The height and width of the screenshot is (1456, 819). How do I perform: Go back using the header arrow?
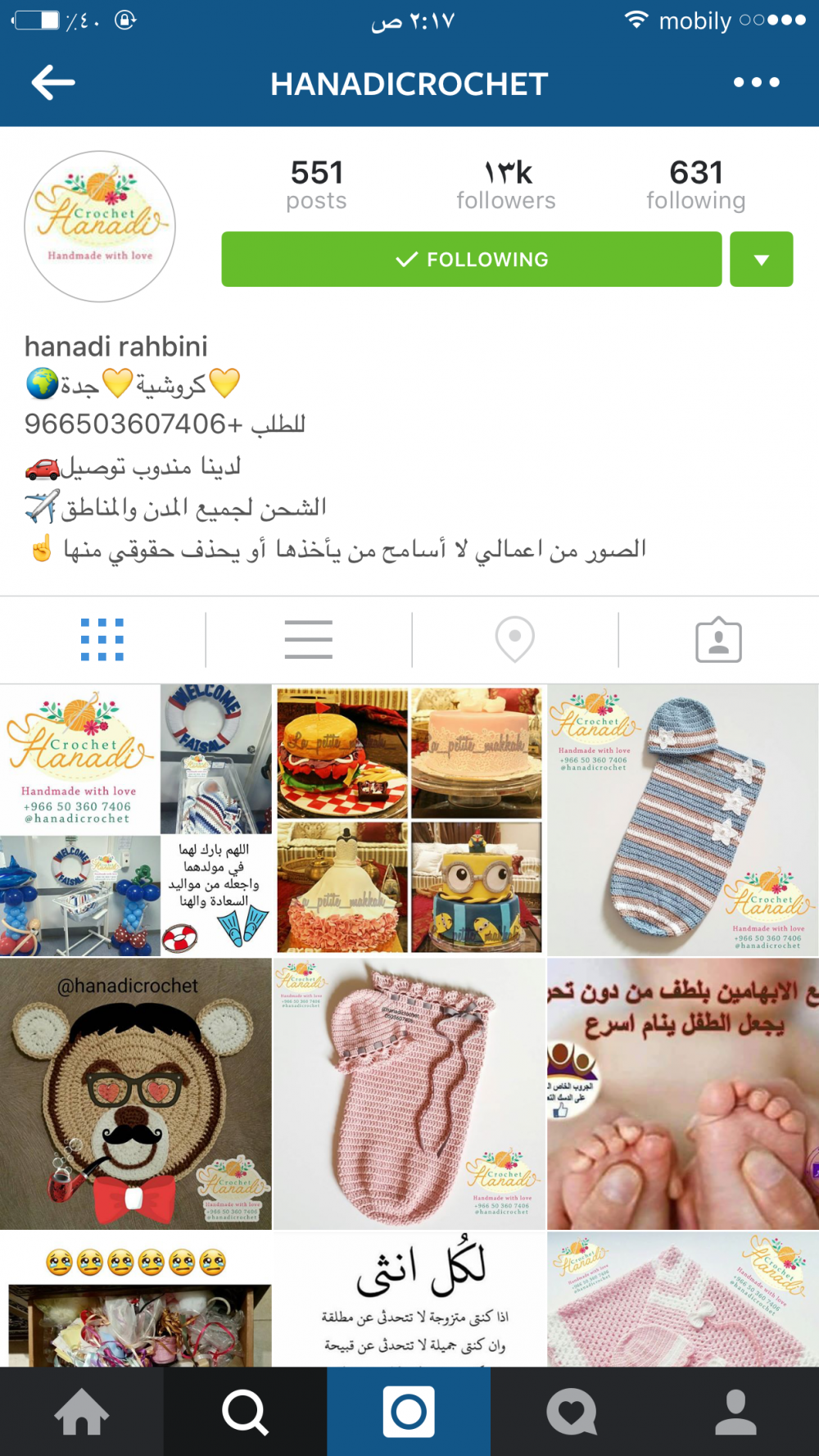click(x=53, y=83)
